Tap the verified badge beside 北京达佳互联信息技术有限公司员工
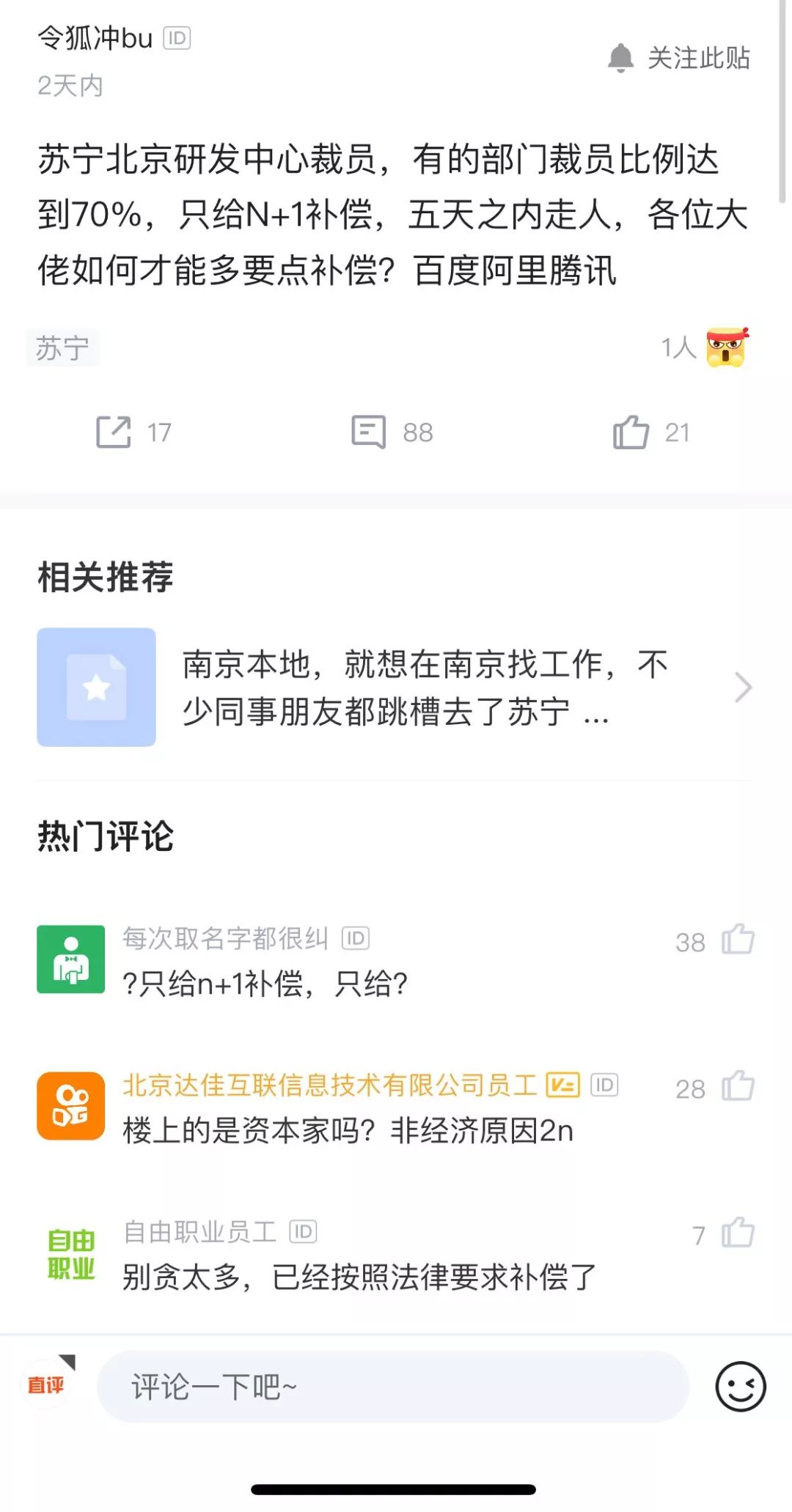 562,1088
